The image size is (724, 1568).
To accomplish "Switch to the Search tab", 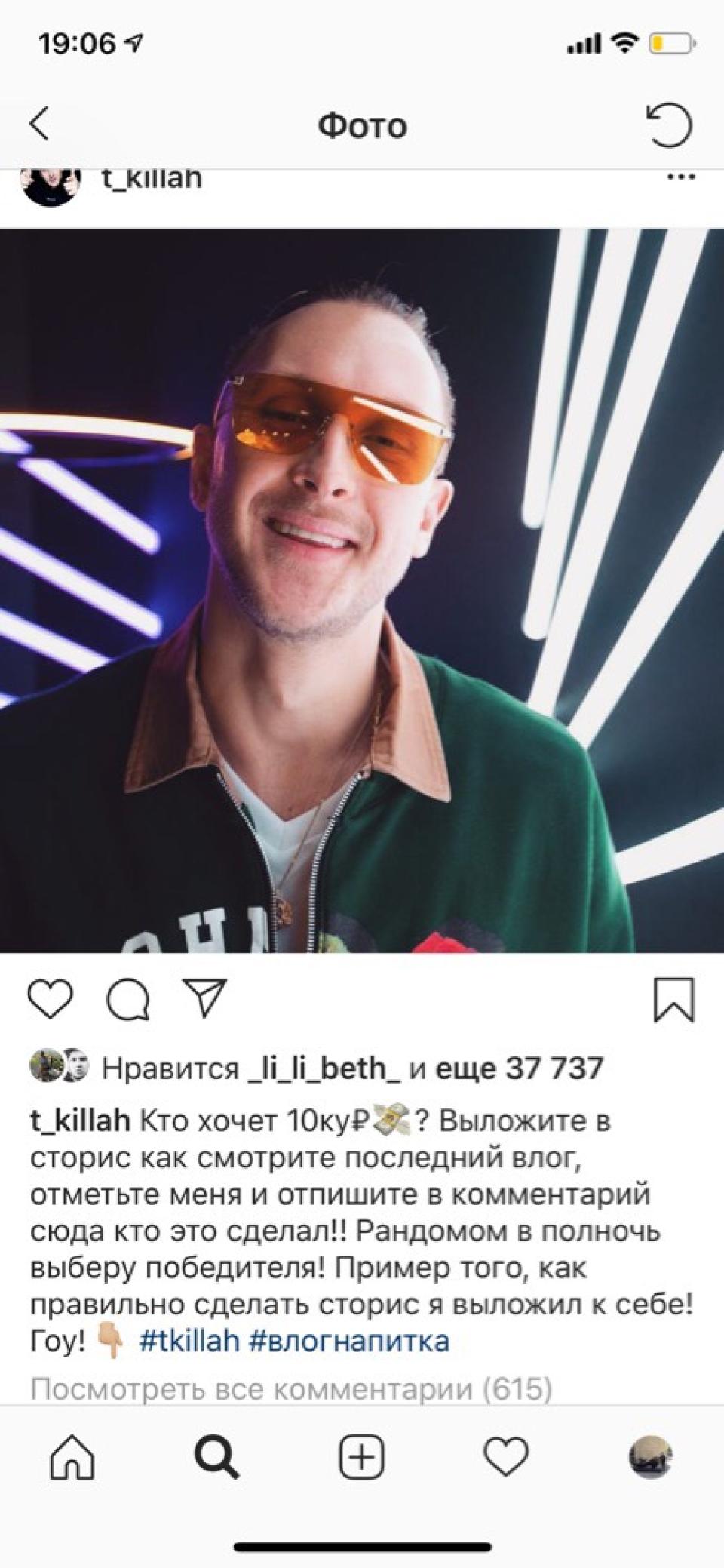I will (216, 1456).
